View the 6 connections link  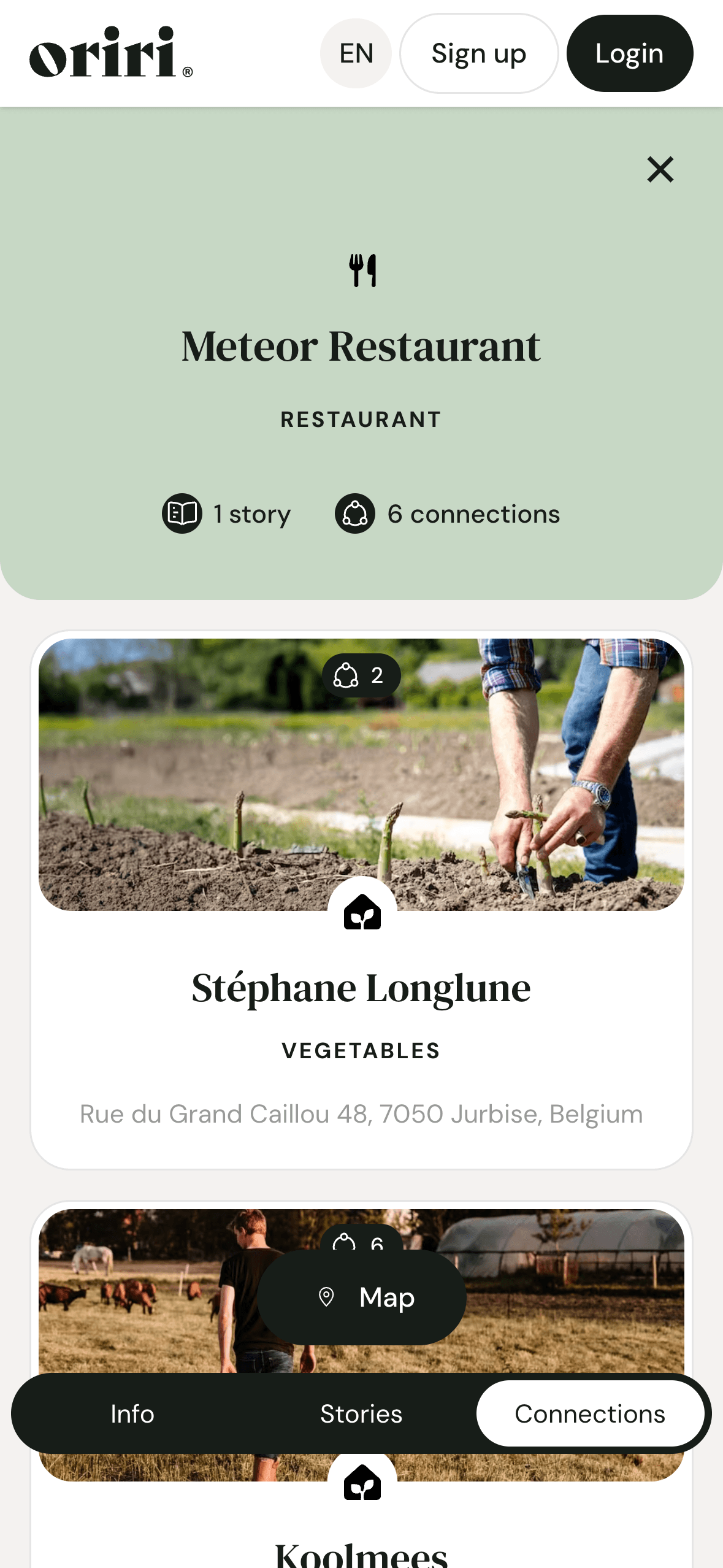click(447, 514)
